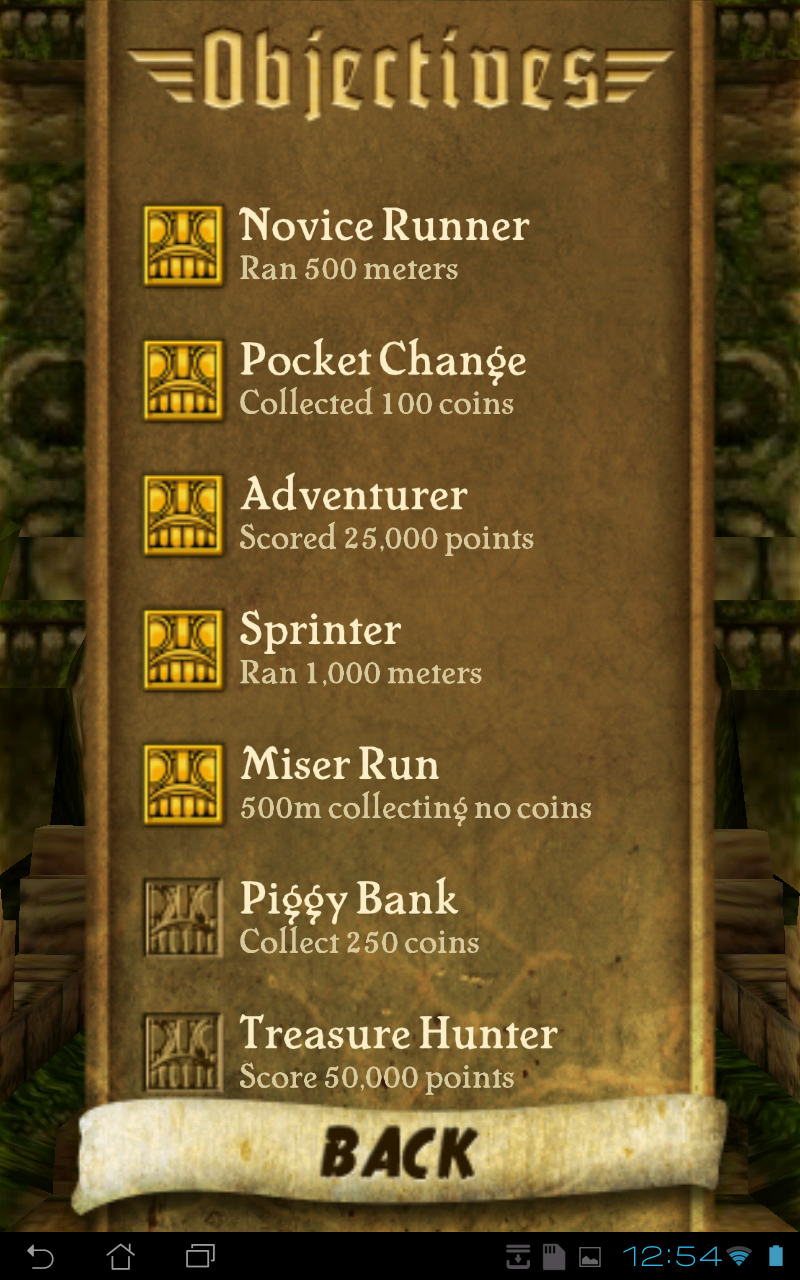Screen dimensions: 800x1280
Task: Click the 'Score 50,000 points' objective text
Action: coord(375,1077)
